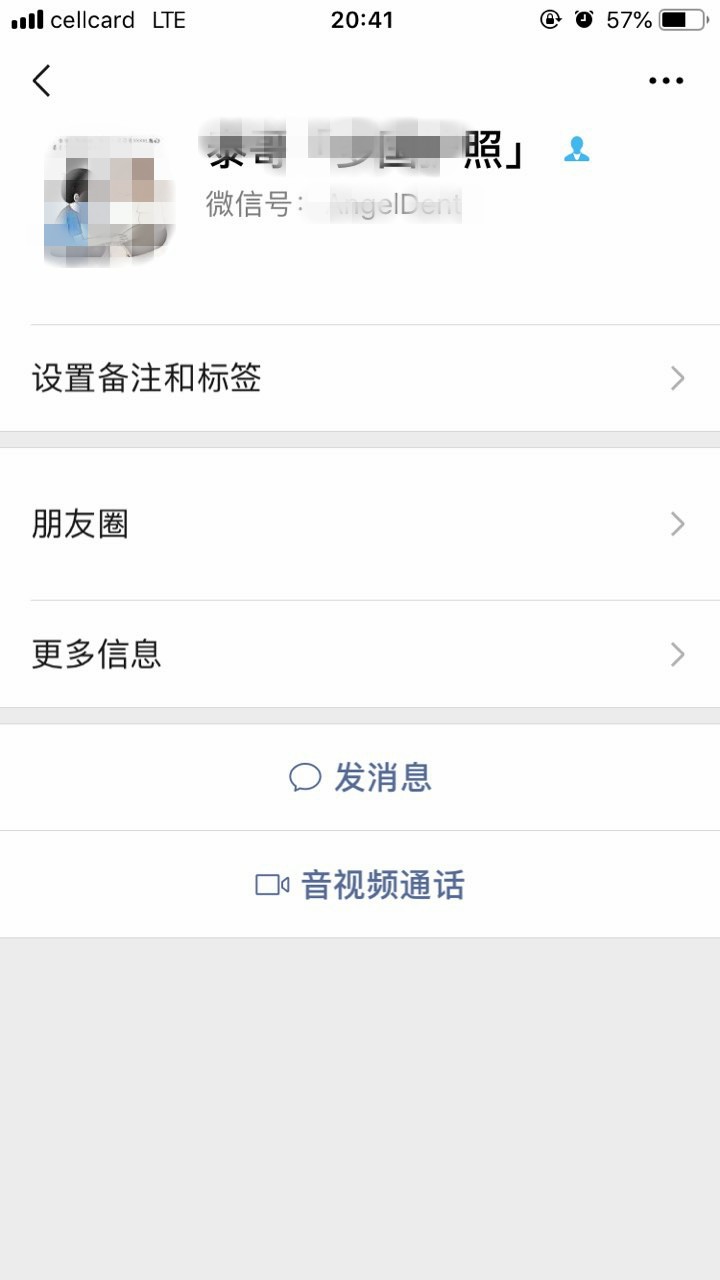View the contact's profile picture
Viewport: 720px width, 1280px height.
pos(110,200)
